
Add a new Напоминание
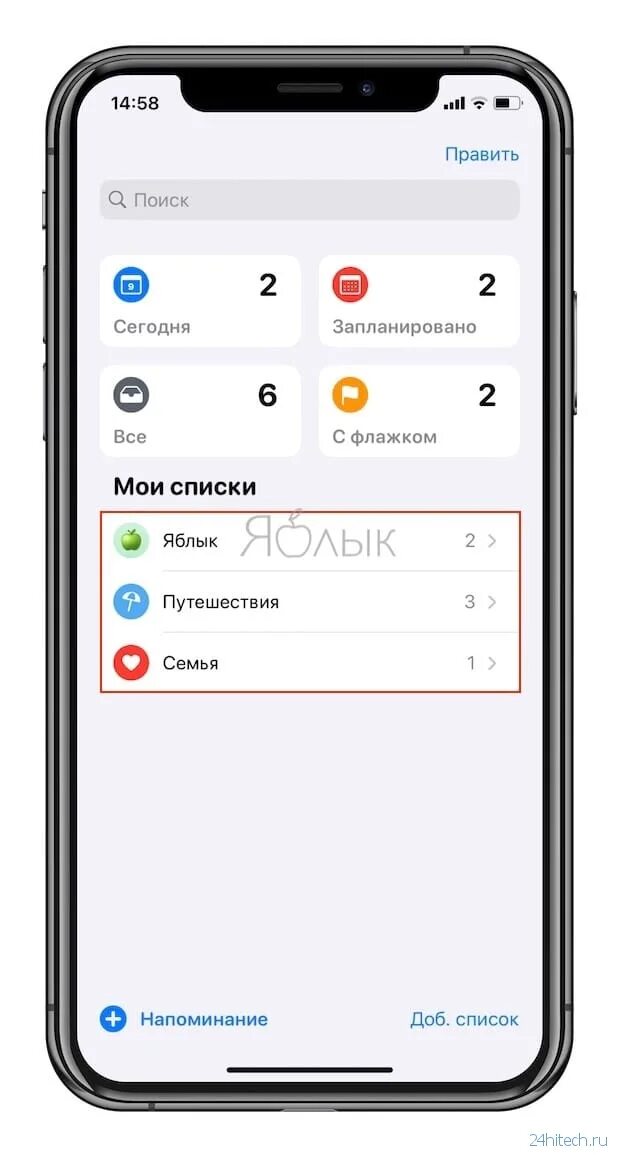(x=184, y=1019)
